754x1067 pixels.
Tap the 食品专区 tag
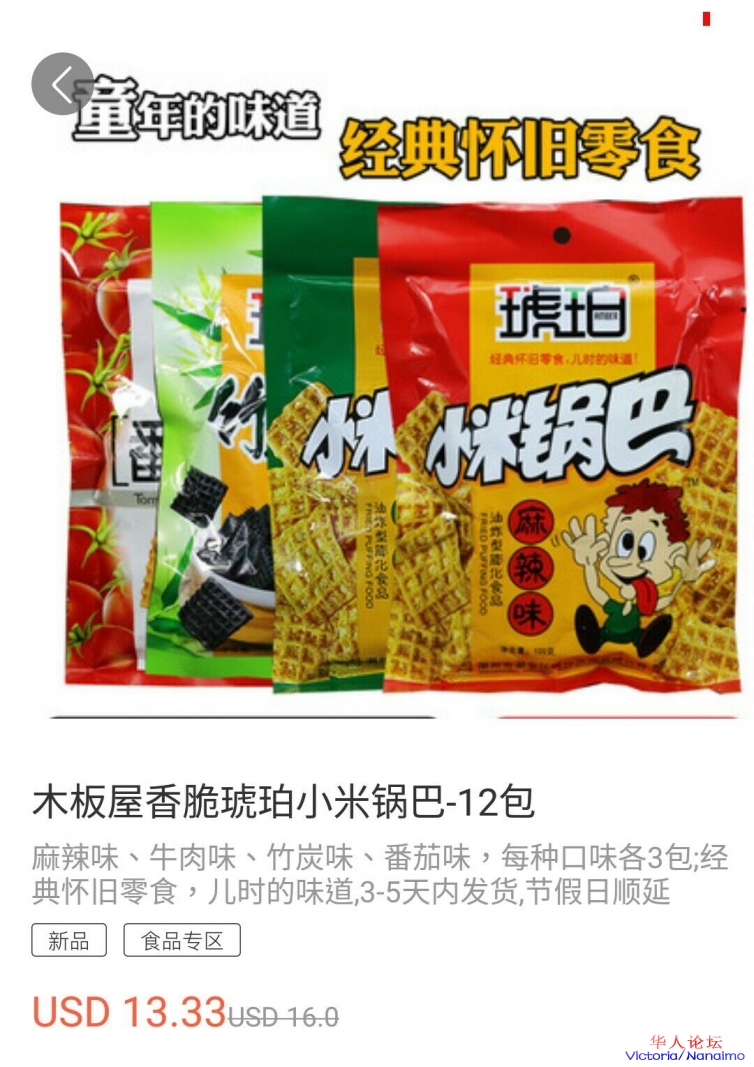(182, 940)
